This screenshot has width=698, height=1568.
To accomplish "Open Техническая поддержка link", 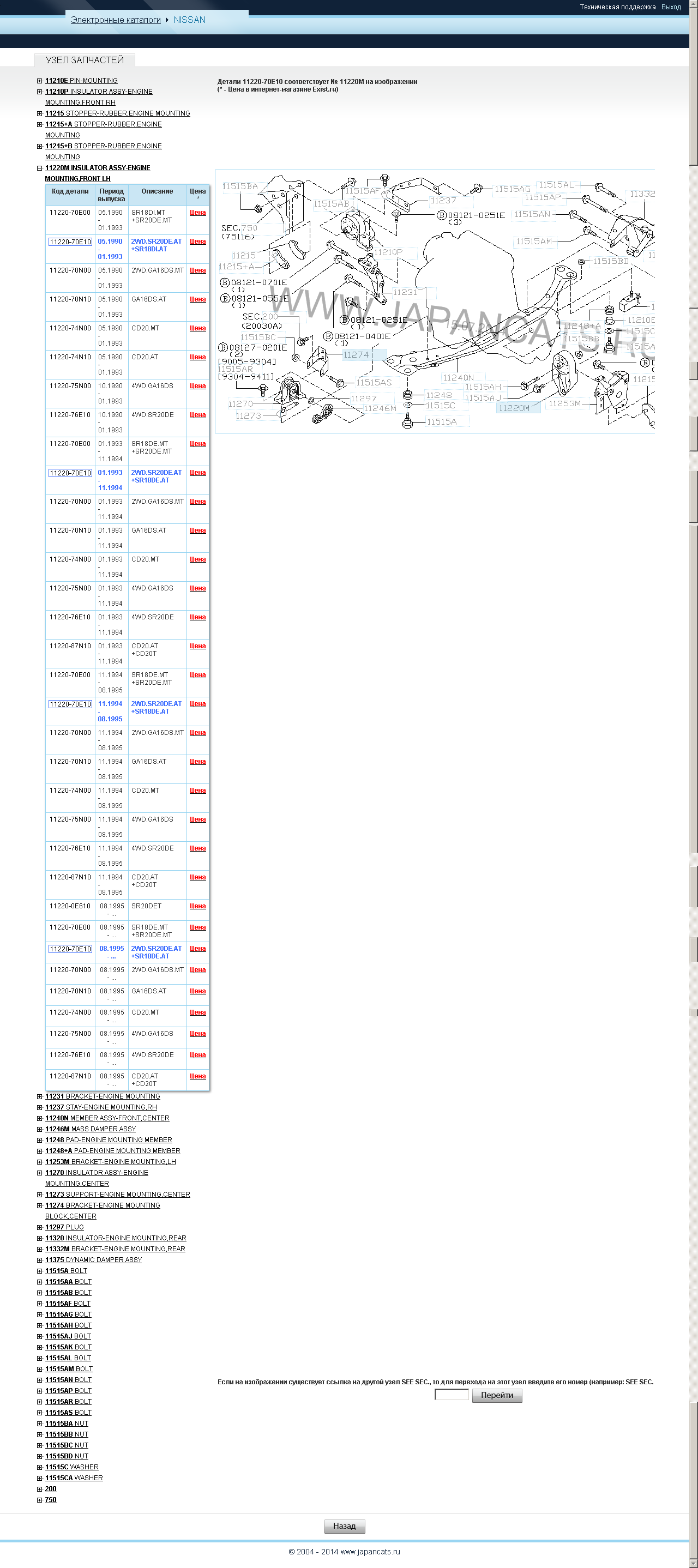I will pyautogui.click(x=618, y=7).
